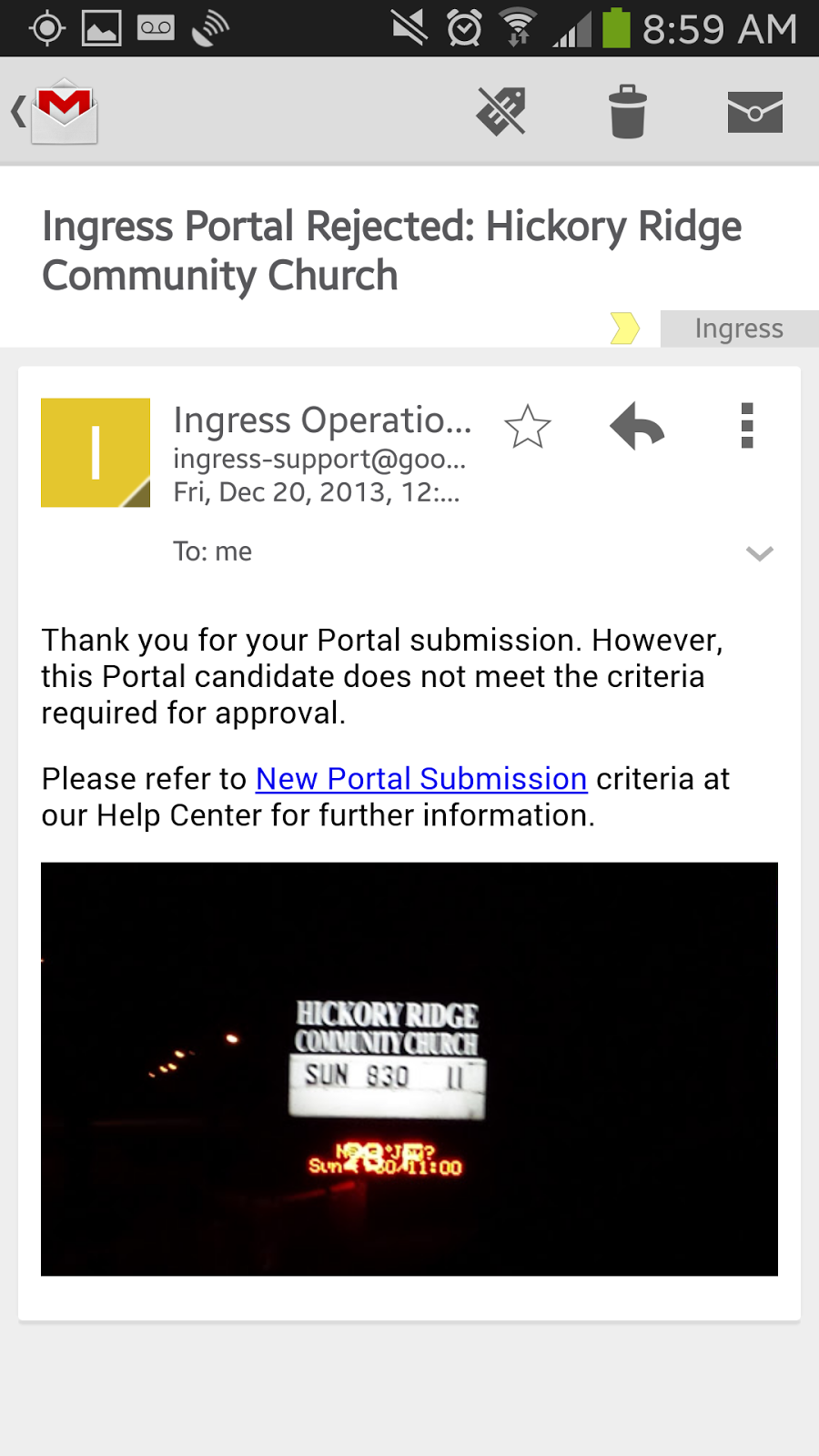819x1456 pixels.
Task: Delete this email with the trash icon
Action: pos(627,112)
